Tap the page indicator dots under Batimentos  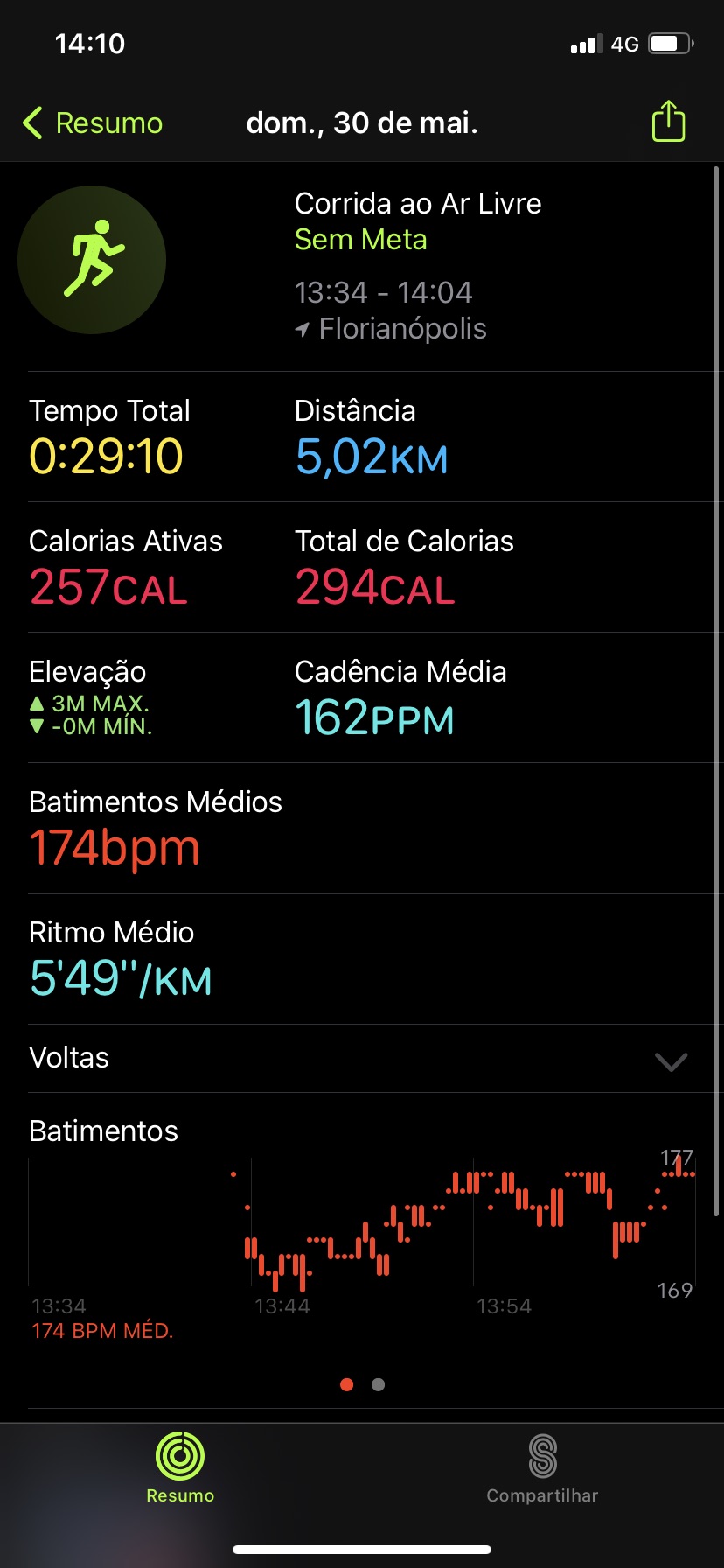362,1384
